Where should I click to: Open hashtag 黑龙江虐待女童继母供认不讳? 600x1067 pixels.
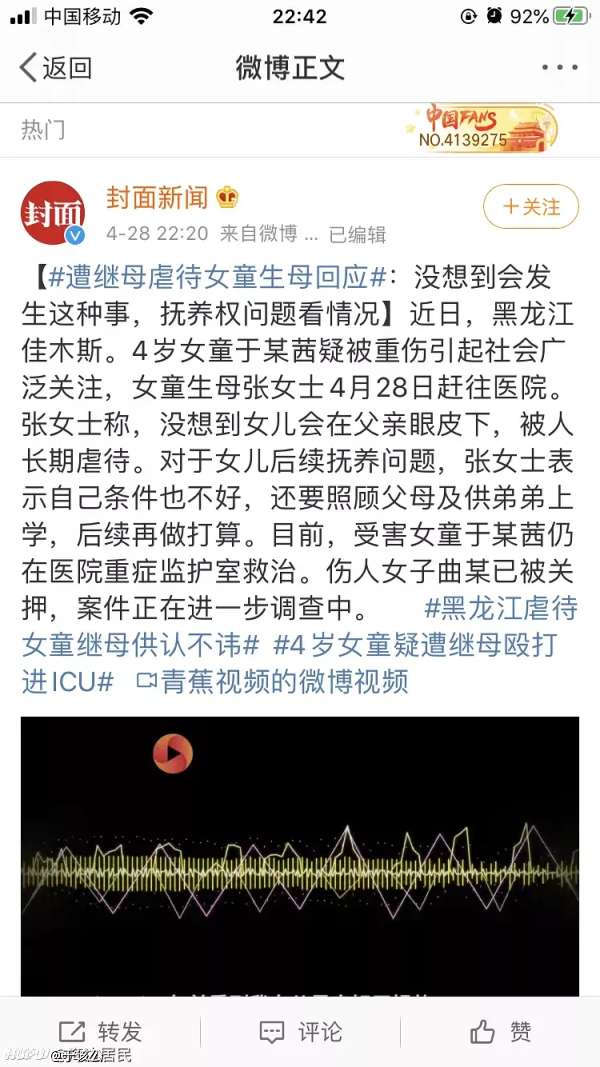[299, 627]
